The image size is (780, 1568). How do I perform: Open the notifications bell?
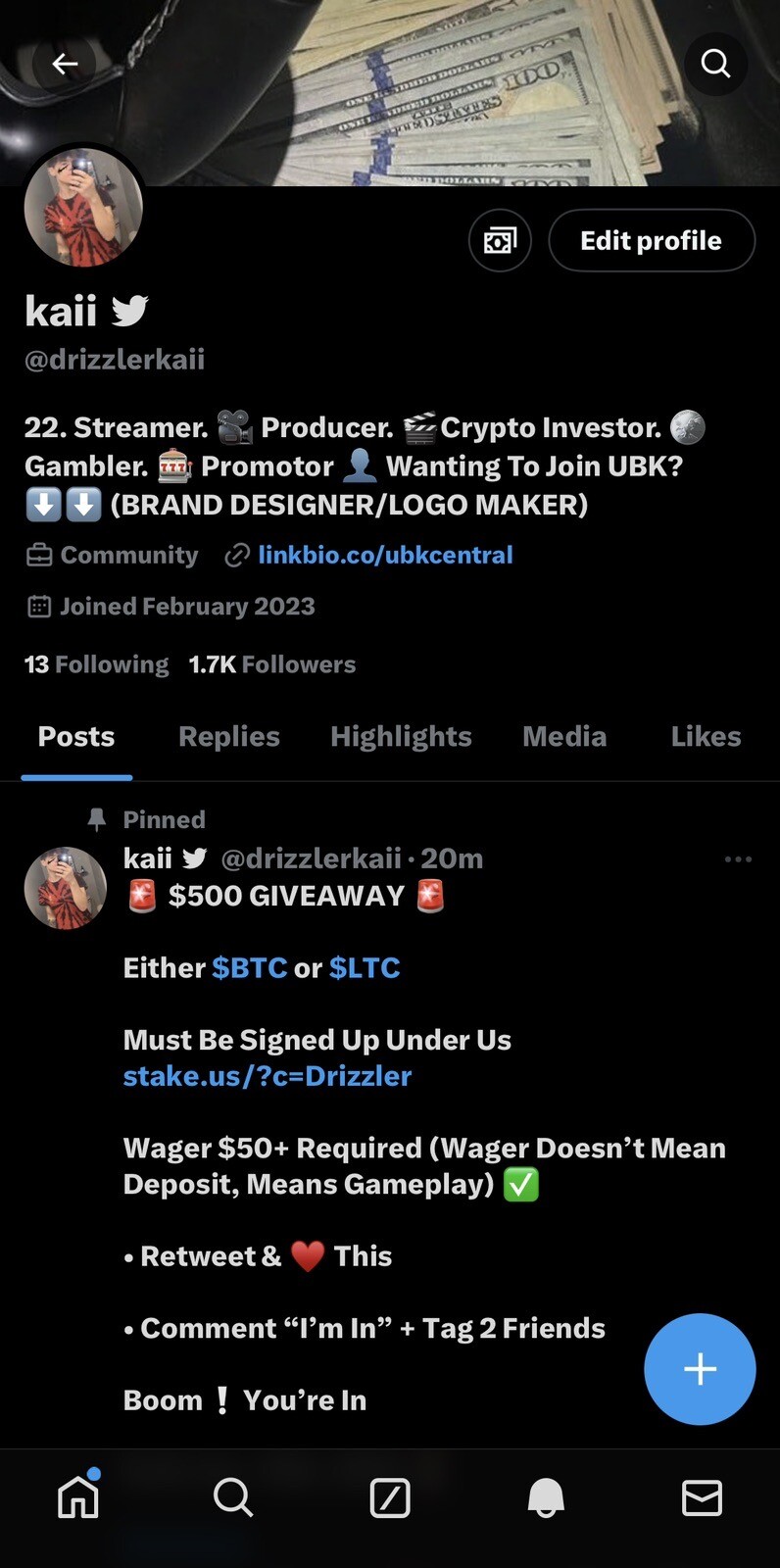tap(546, 1498)
